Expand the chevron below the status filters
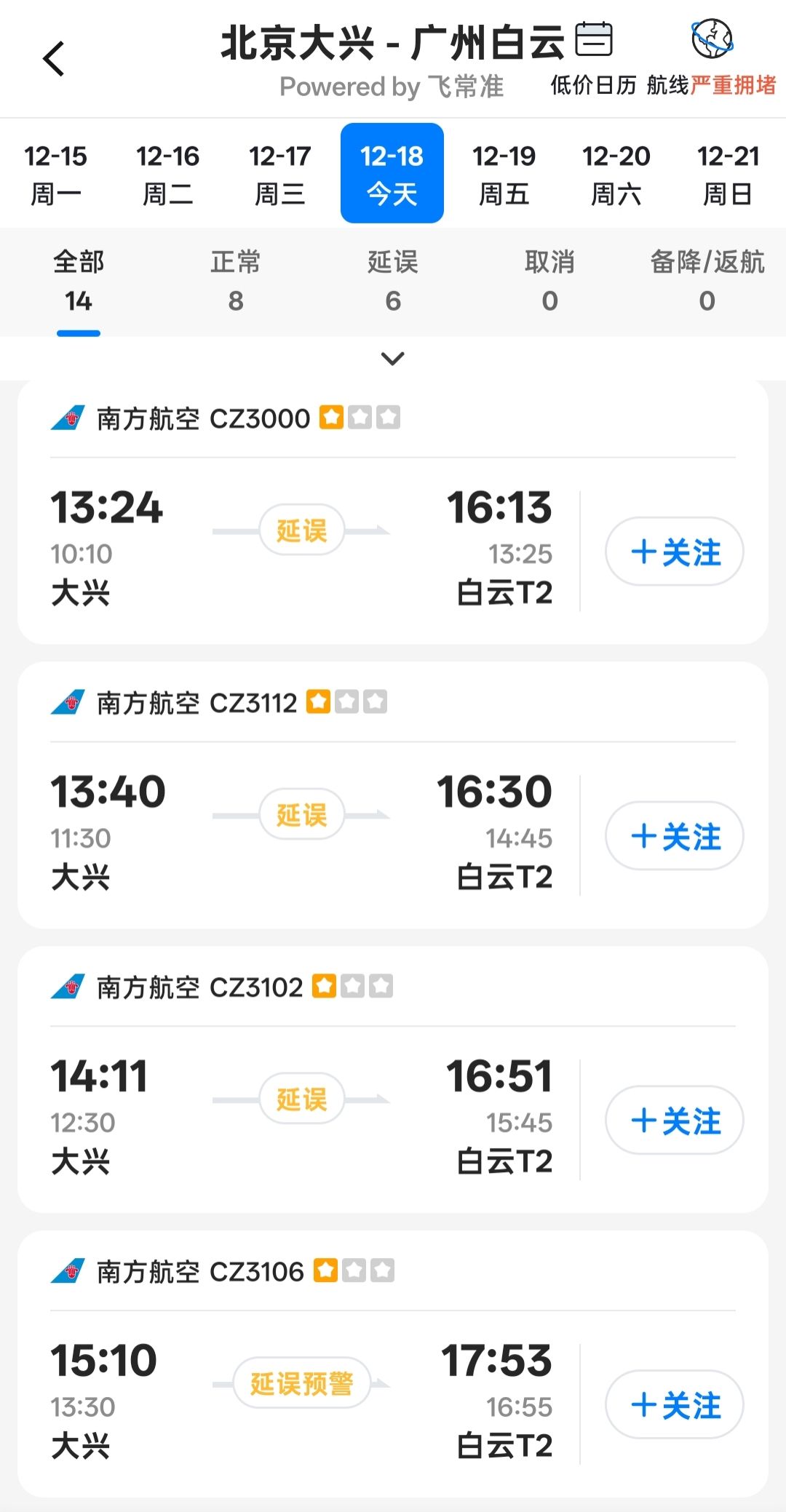 pyautogui.click(x=393, y=359)
